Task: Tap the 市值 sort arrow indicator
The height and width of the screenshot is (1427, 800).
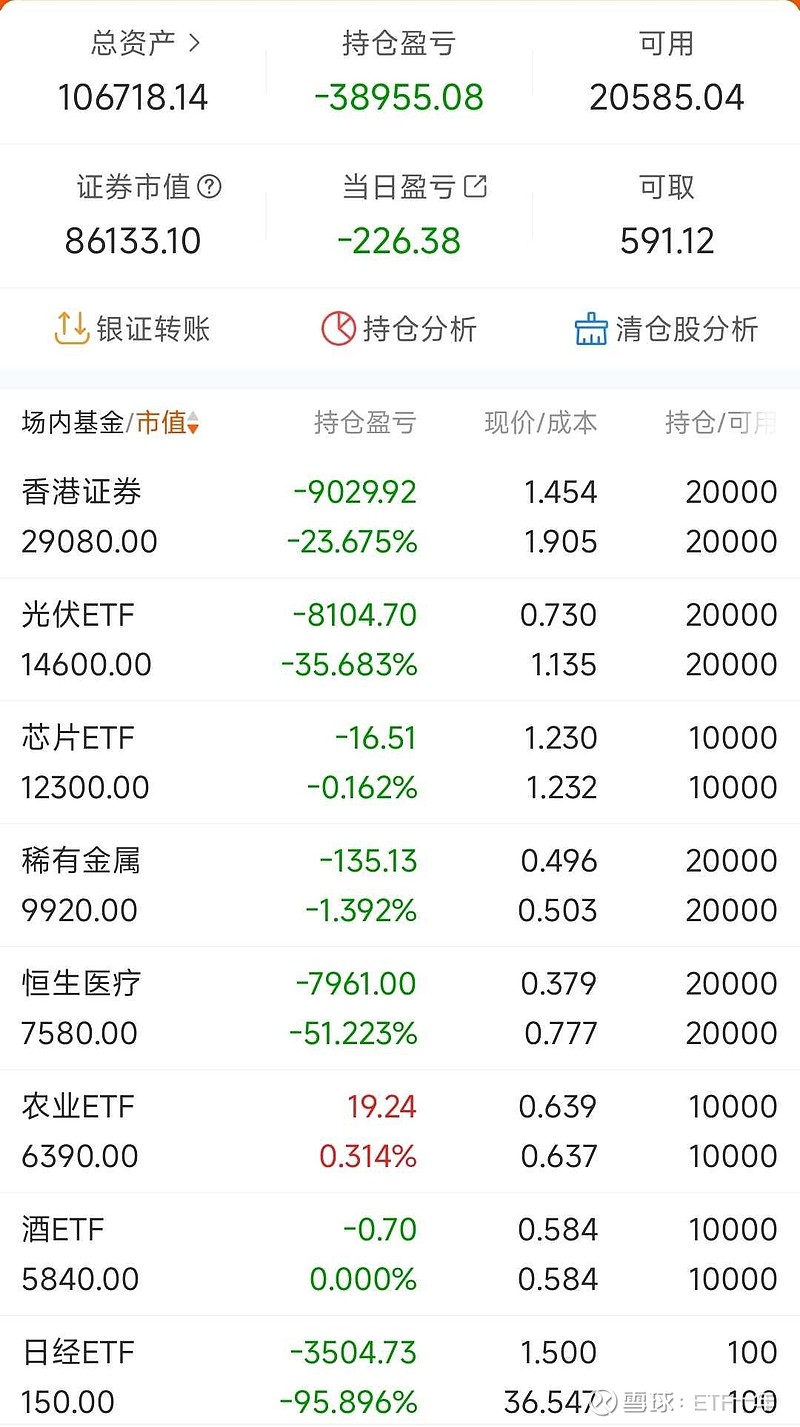Action: (x=192, y=423)
